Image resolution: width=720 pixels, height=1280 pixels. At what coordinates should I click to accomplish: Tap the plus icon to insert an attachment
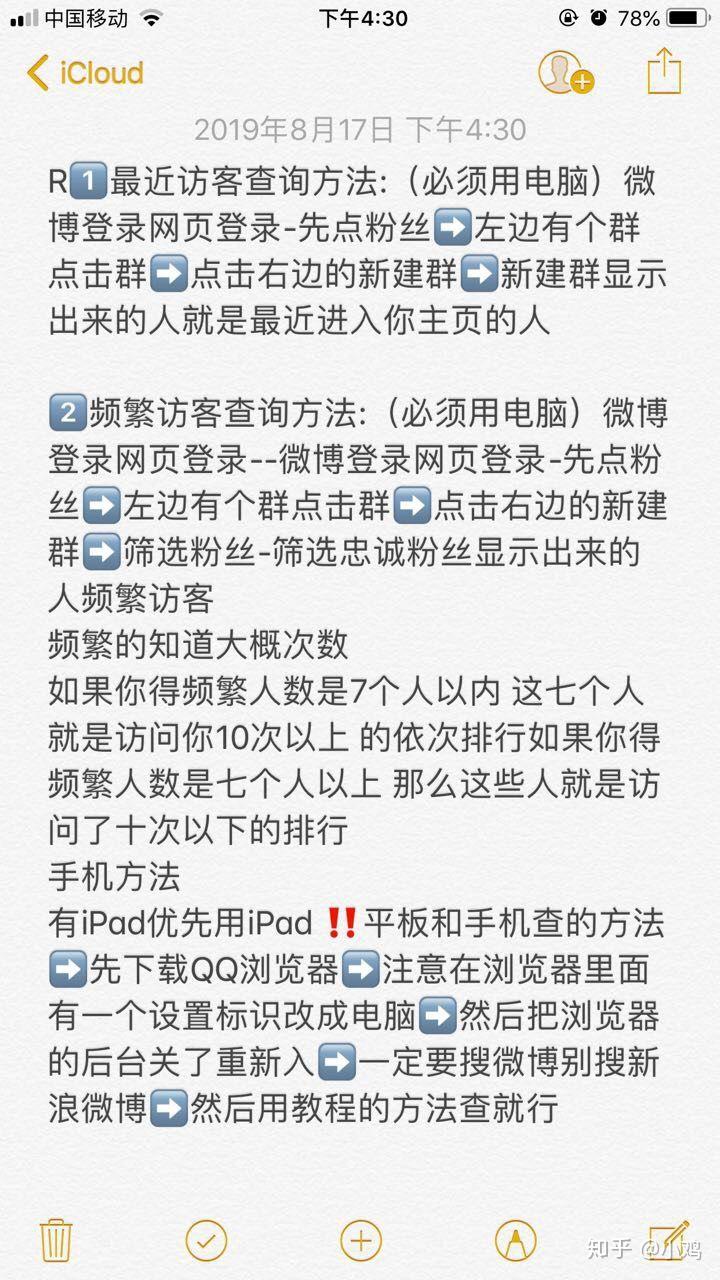point(361,1241)
